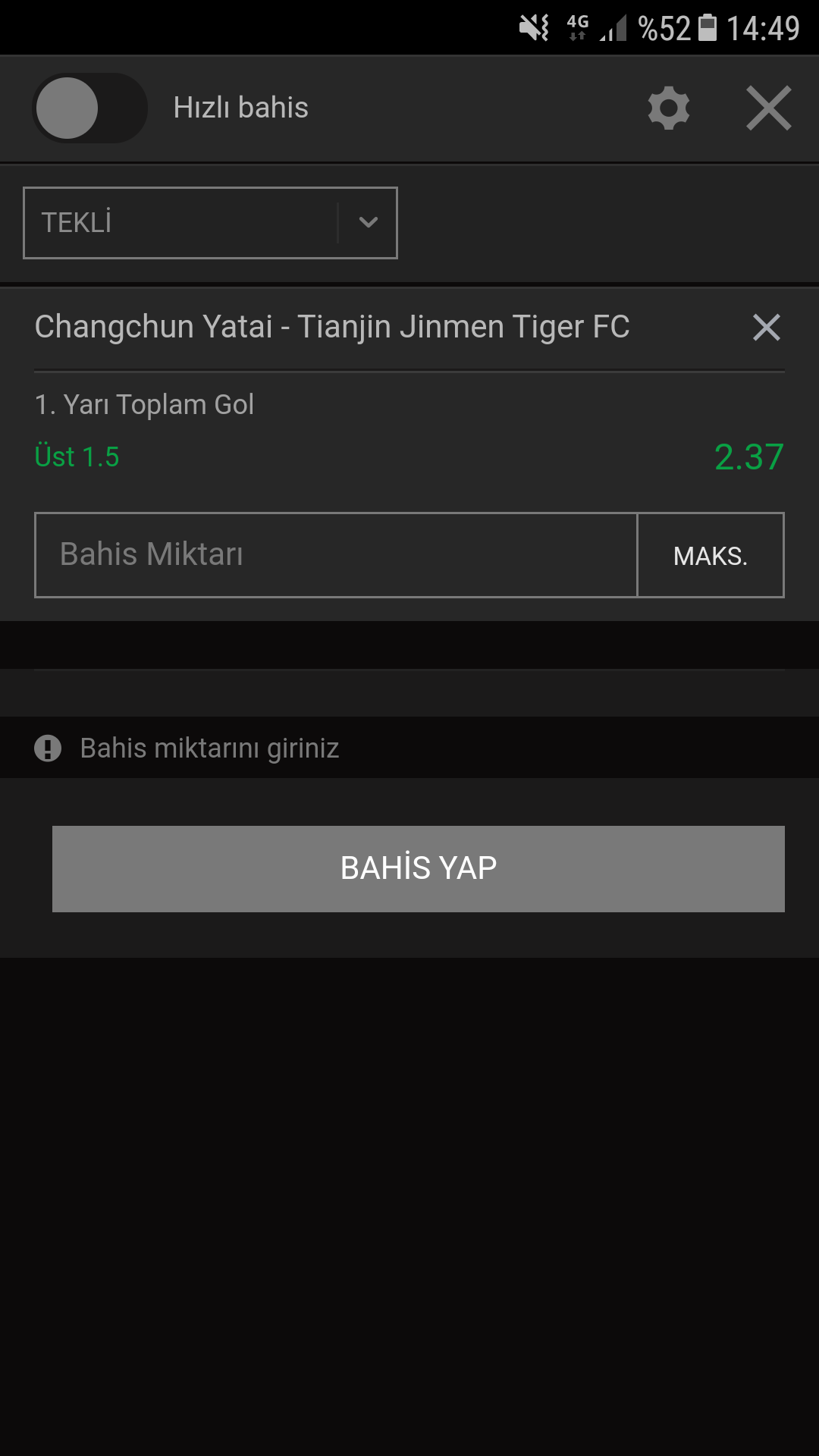819x1456 pixels.
Task: Open bet slip settings gear
Action: (669, 108)
